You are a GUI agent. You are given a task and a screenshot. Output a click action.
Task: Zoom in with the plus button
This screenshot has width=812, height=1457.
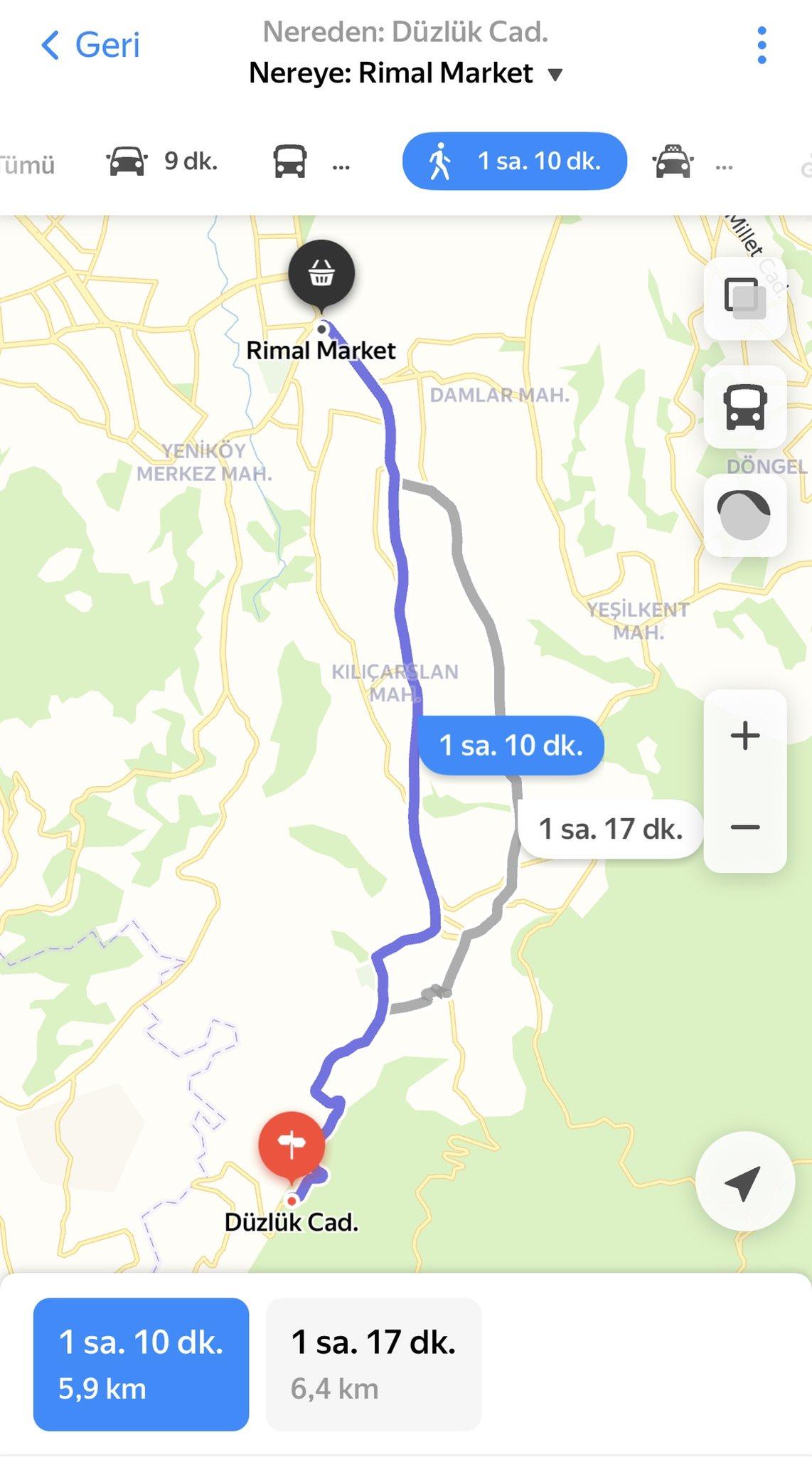(x=744, y=736)
